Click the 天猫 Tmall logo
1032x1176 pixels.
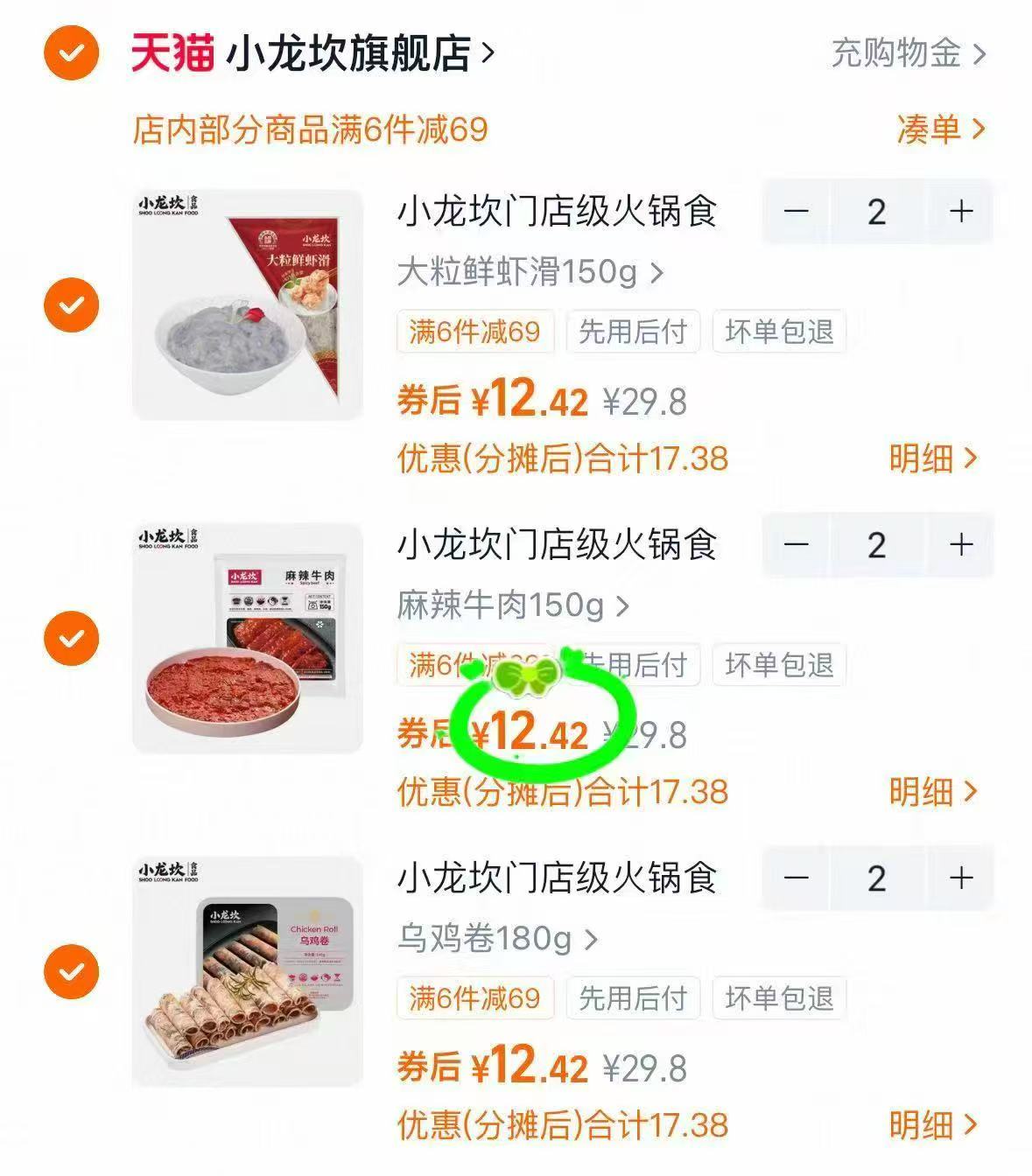(x=172, y=52)
